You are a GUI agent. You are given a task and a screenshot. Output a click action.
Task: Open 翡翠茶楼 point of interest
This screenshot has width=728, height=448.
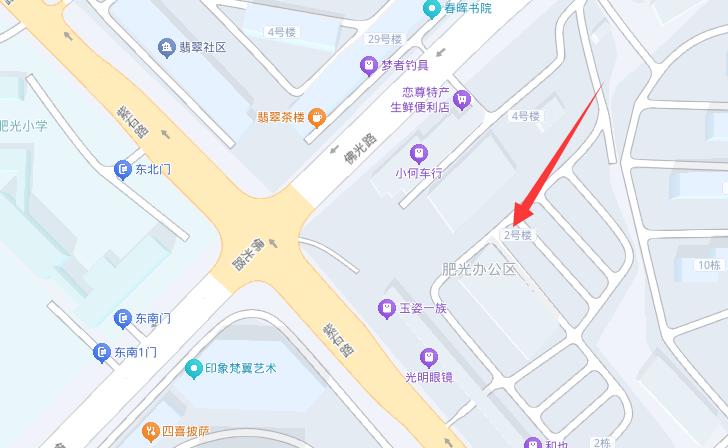click(x=316, y=116)
